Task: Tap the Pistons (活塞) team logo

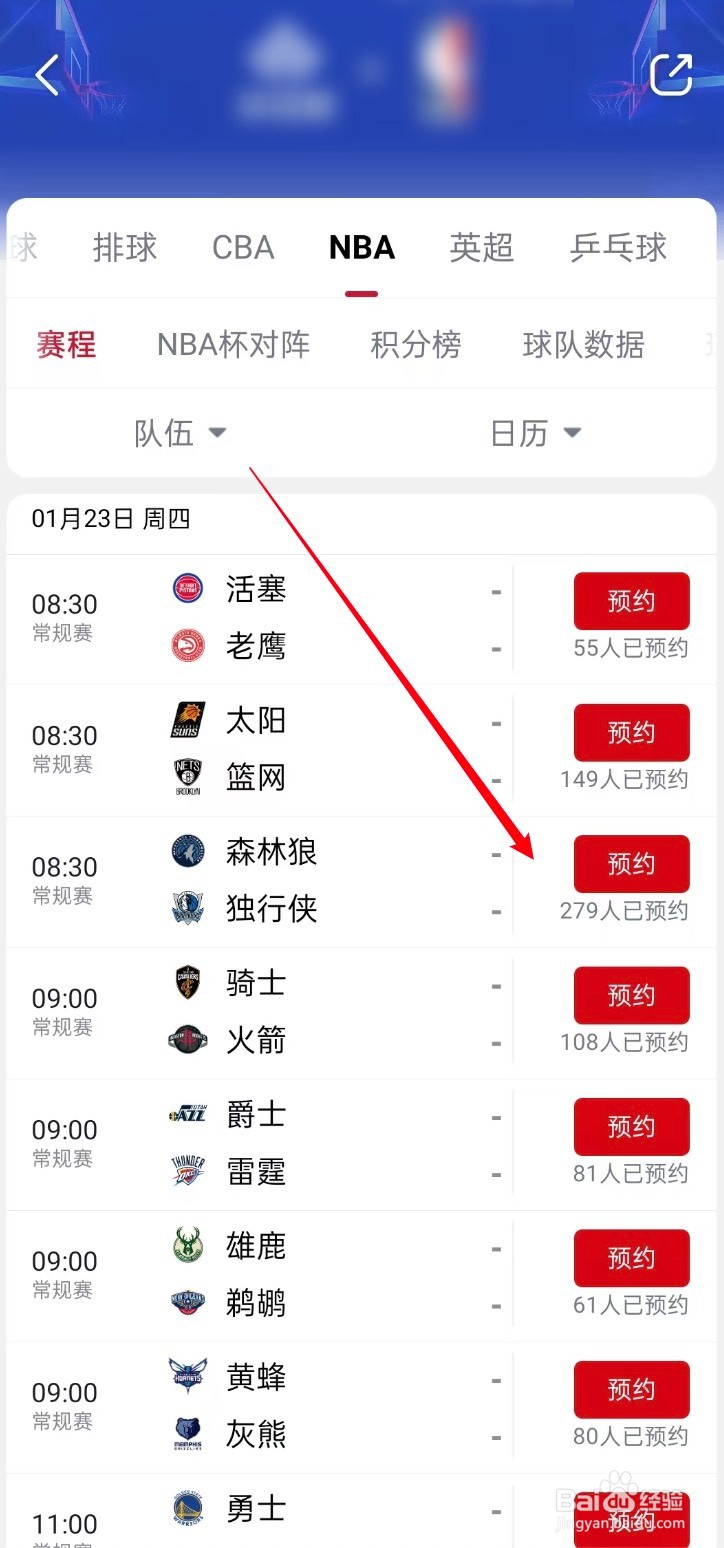Action: 186,590
